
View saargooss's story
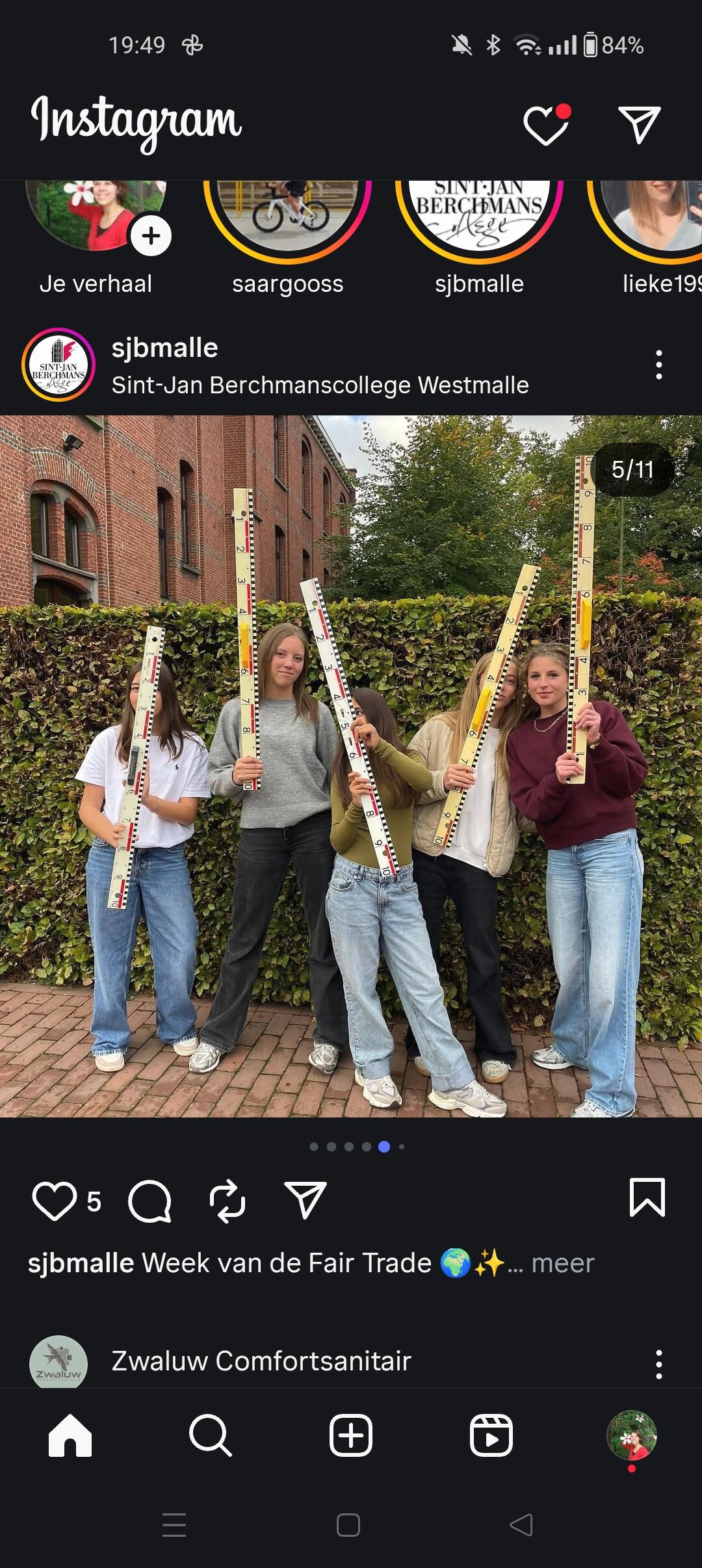click(288, 215)
